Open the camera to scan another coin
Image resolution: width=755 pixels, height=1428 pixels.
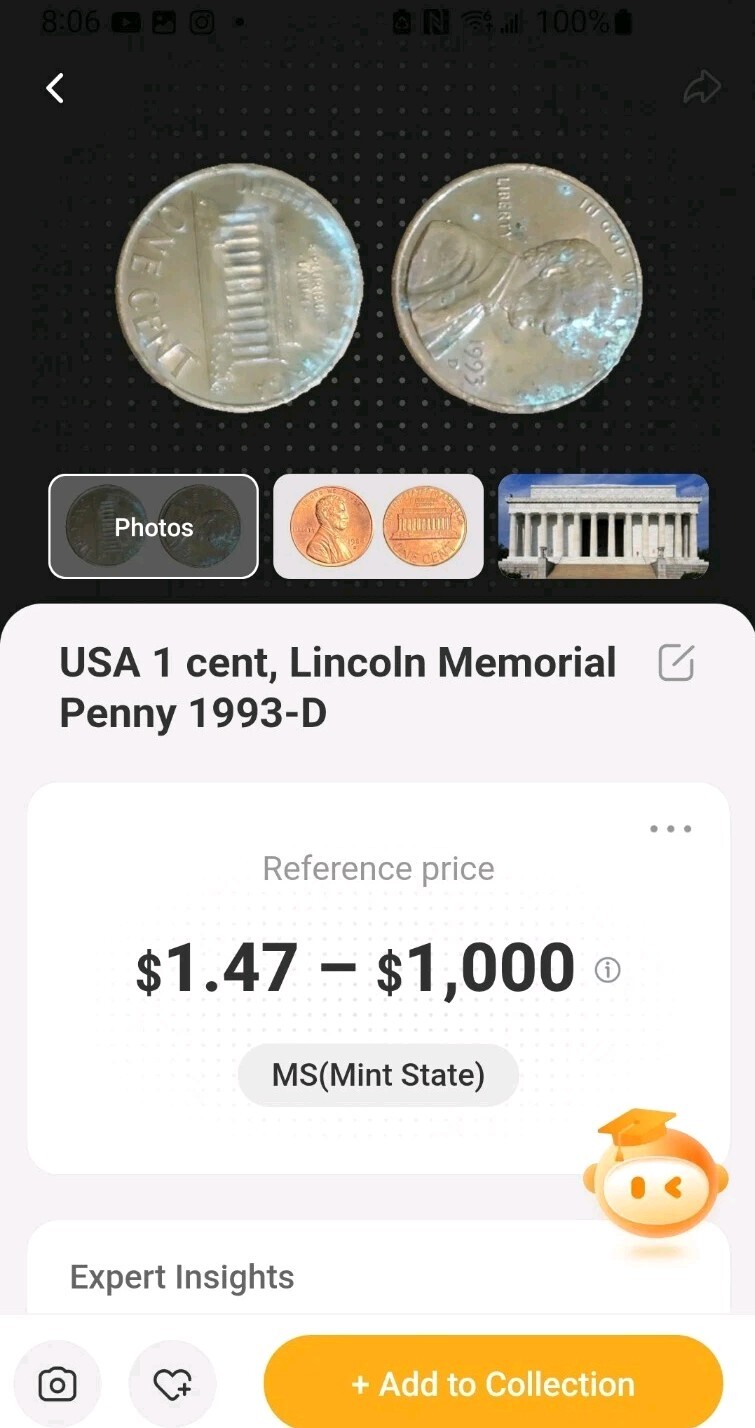(x=57, y=1384)
